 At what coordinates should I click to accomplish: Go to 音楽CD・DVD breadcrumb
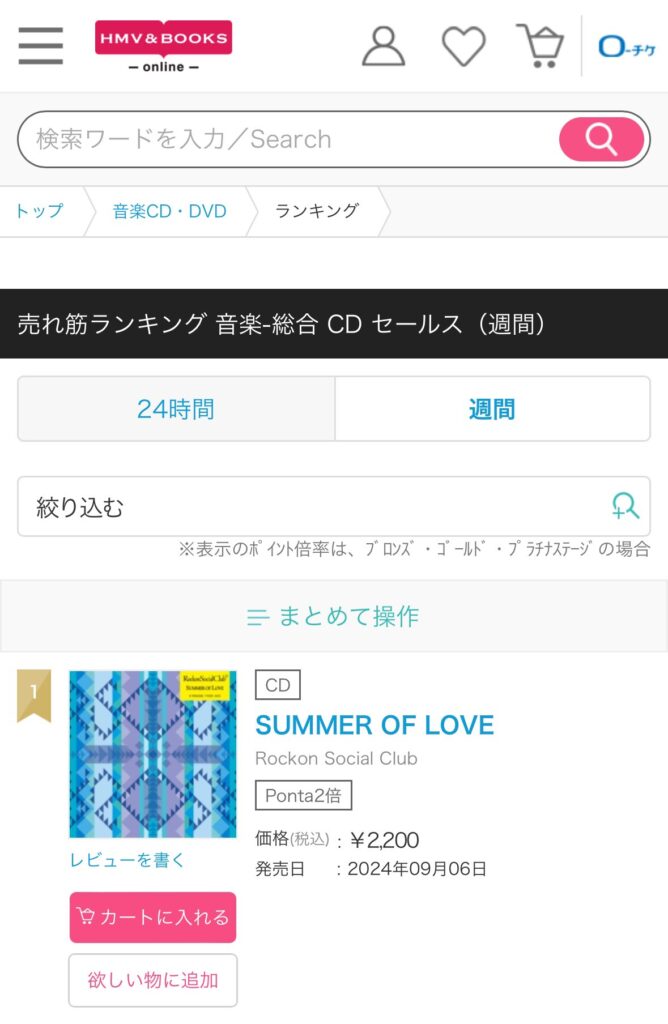tap(169, 211)
